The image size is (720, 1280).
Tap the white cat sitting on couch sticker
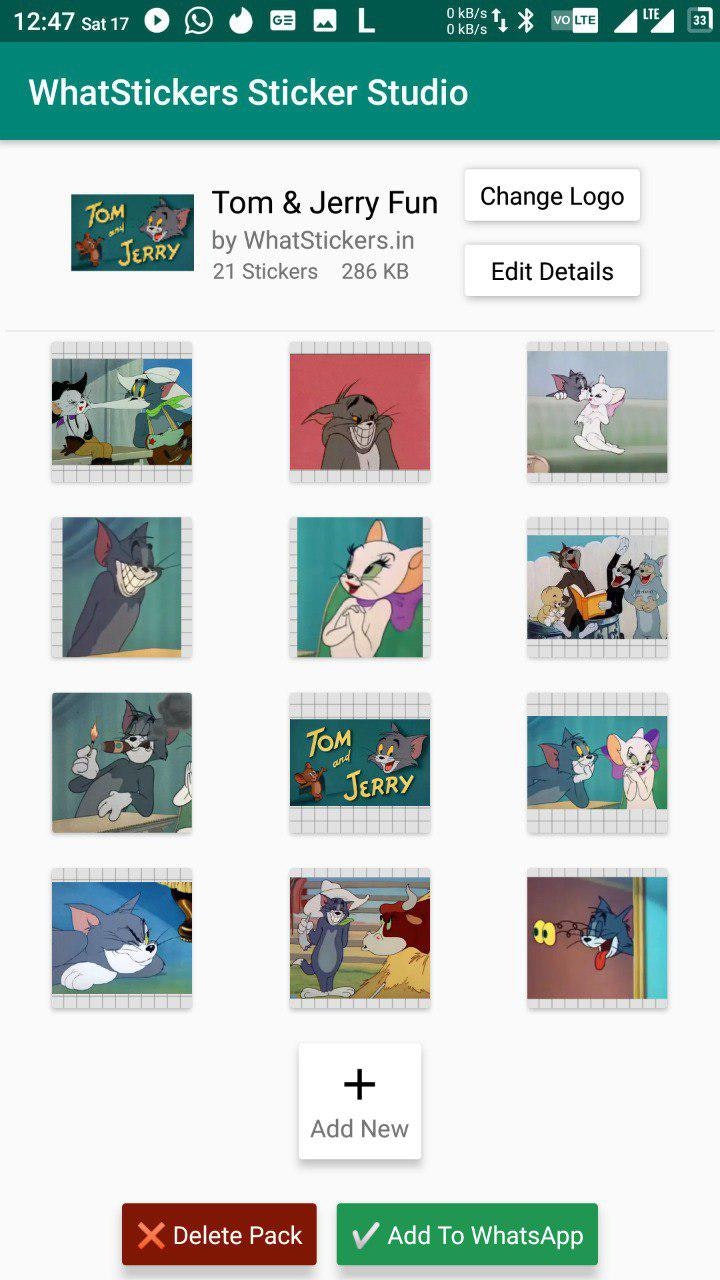[597, 411]
